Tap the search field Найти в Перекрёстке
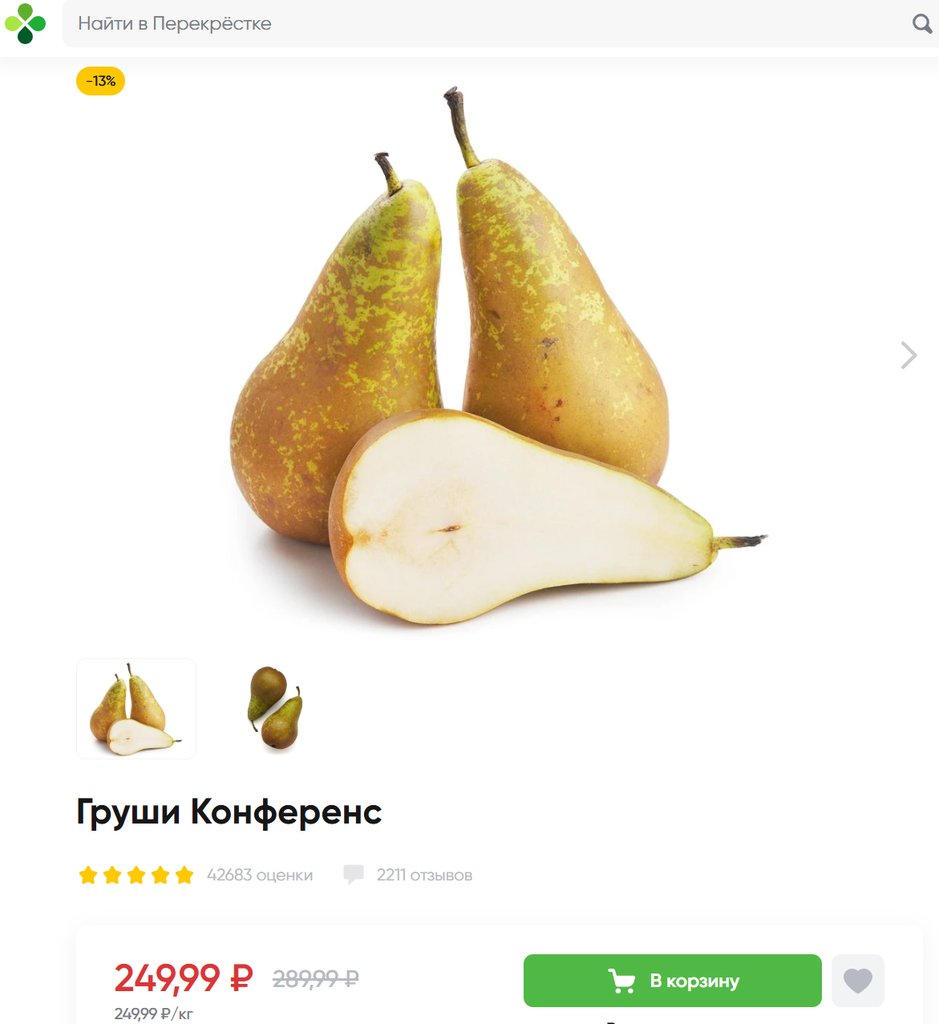Image resolution: width=939 pixels, height=1024 pixels. click(x=480, y=23)
